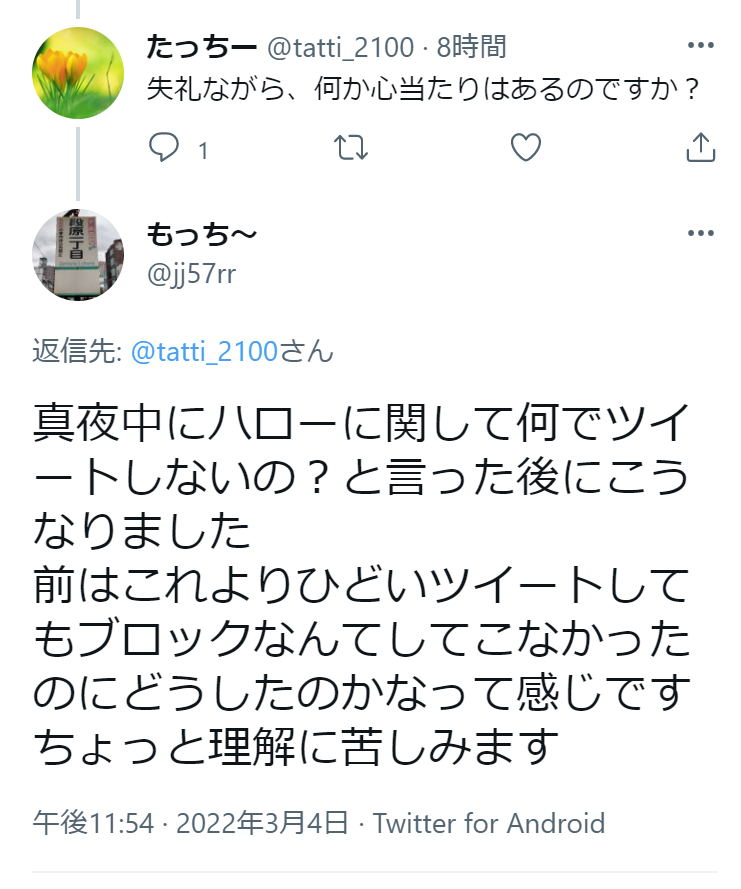The height and width of the screenshot is (889, 741).
Task: Reply to たっちー's tweet
Action: tap(164, 149)
